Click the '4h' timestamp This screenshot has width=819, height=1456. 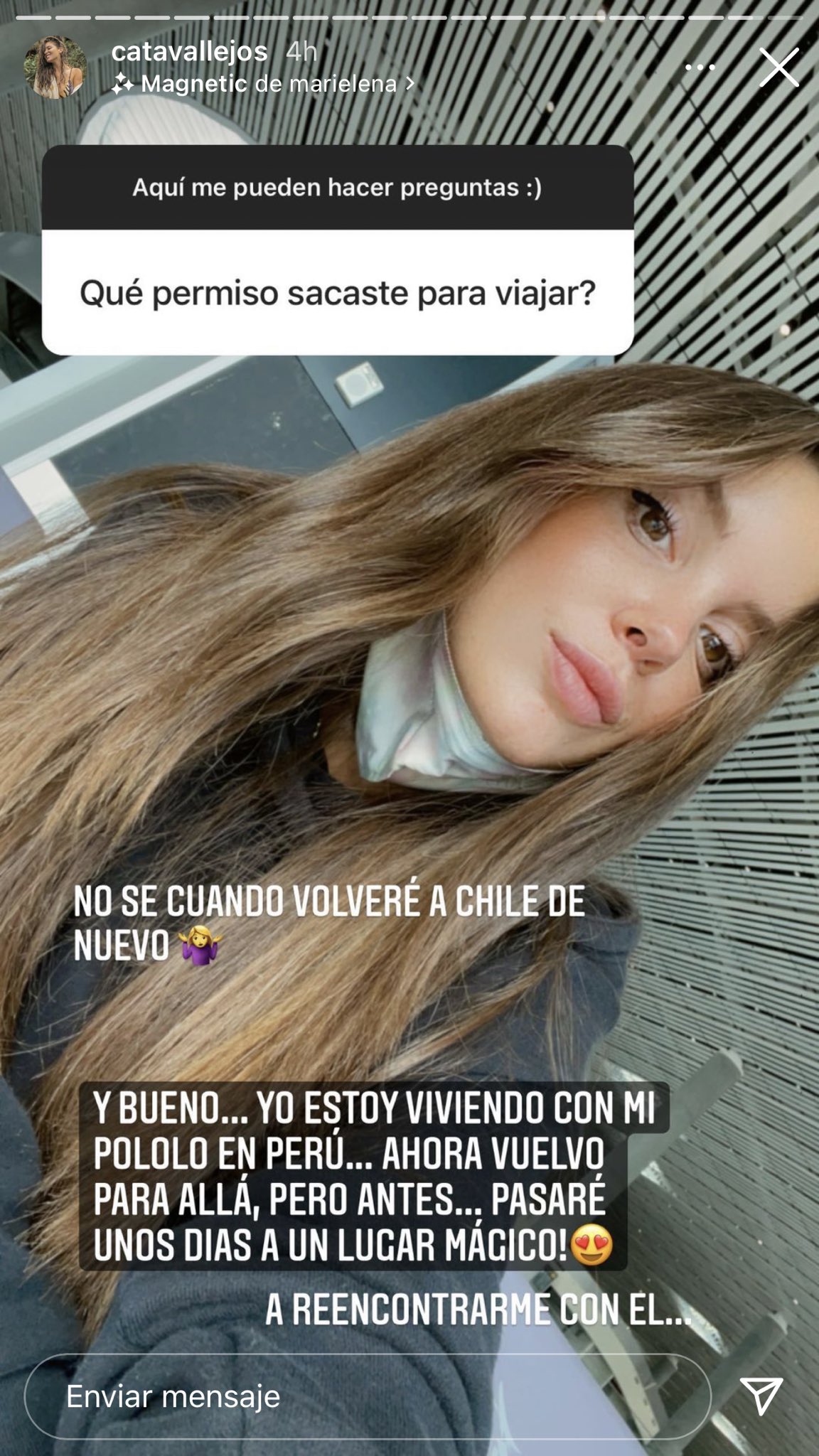[x=301, y=51]
